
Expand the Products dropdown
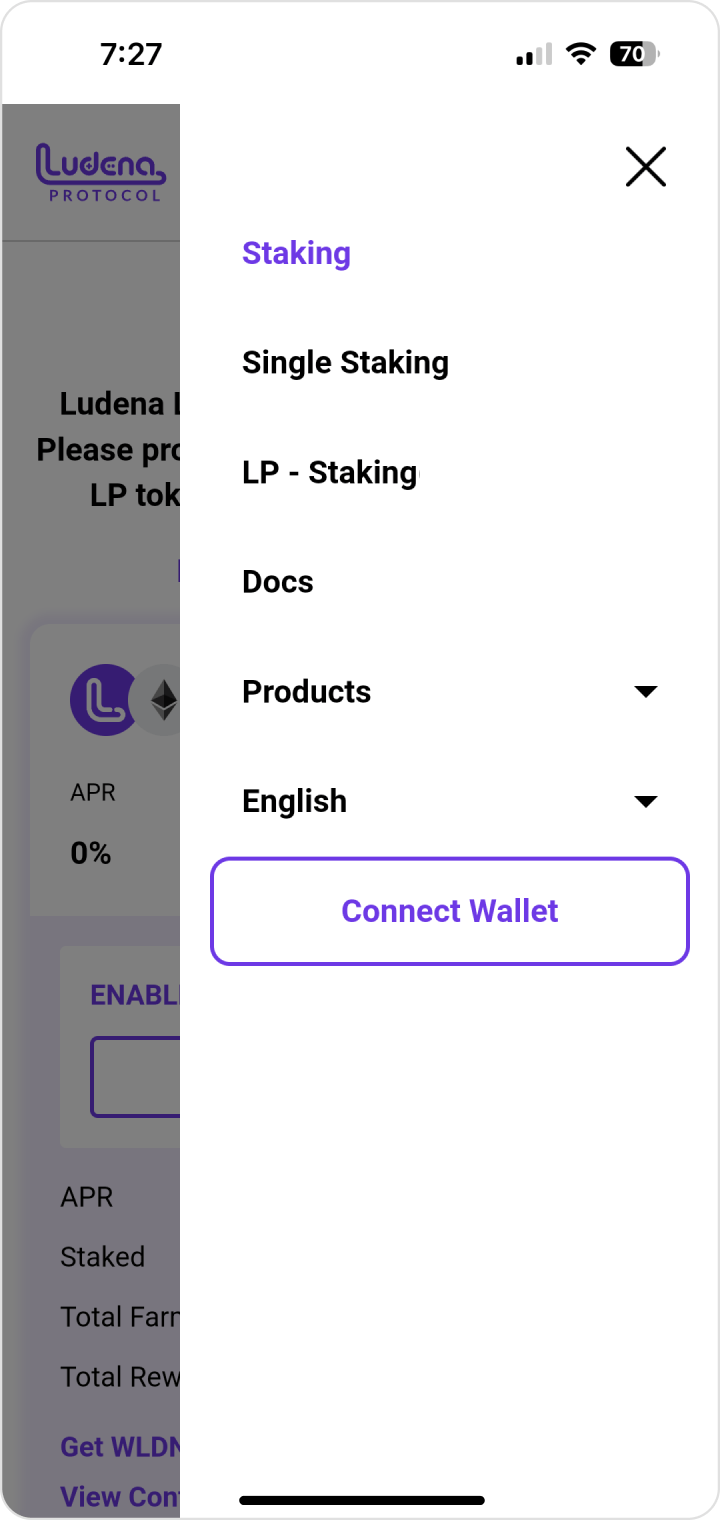tap(449, 692)
